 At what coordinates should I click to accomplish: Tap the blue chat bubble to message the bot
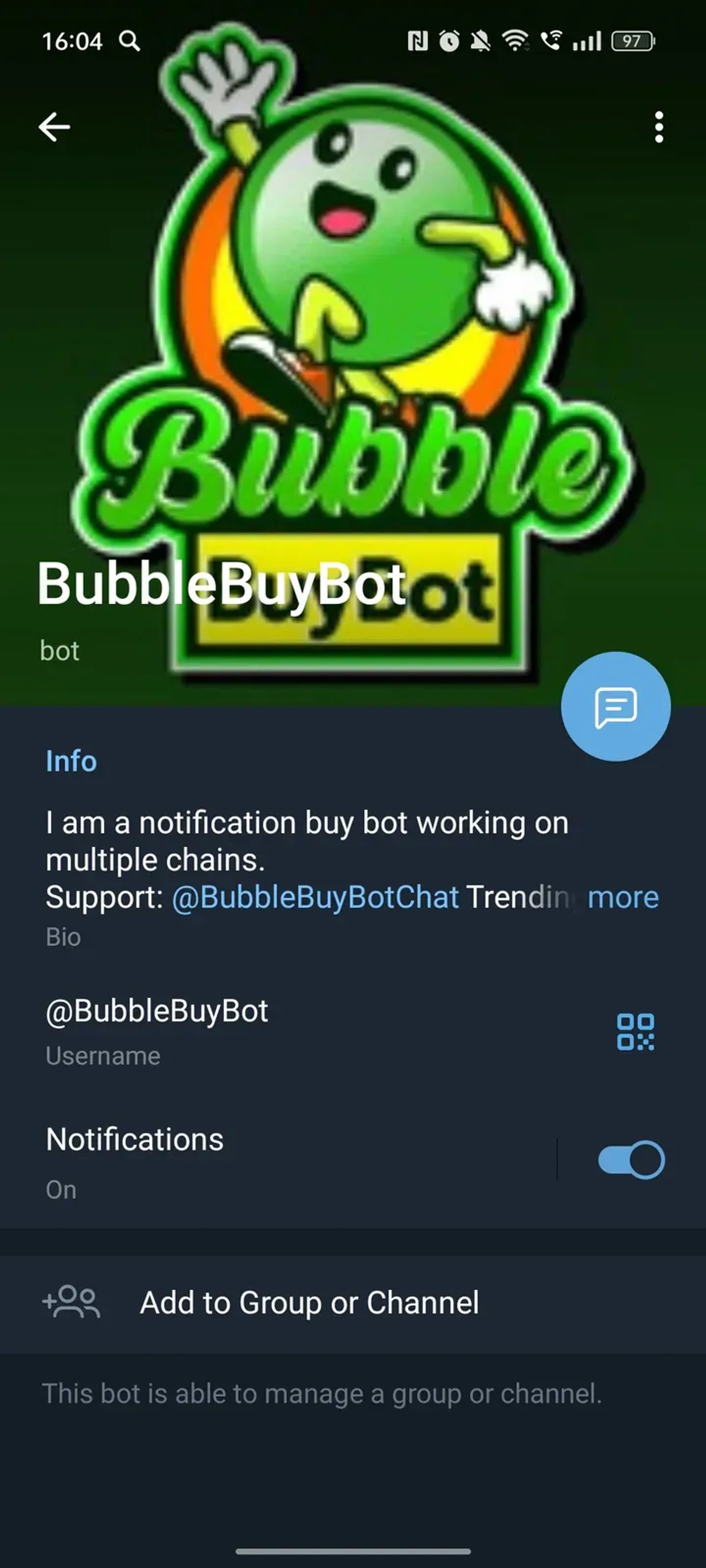(616, 707)
